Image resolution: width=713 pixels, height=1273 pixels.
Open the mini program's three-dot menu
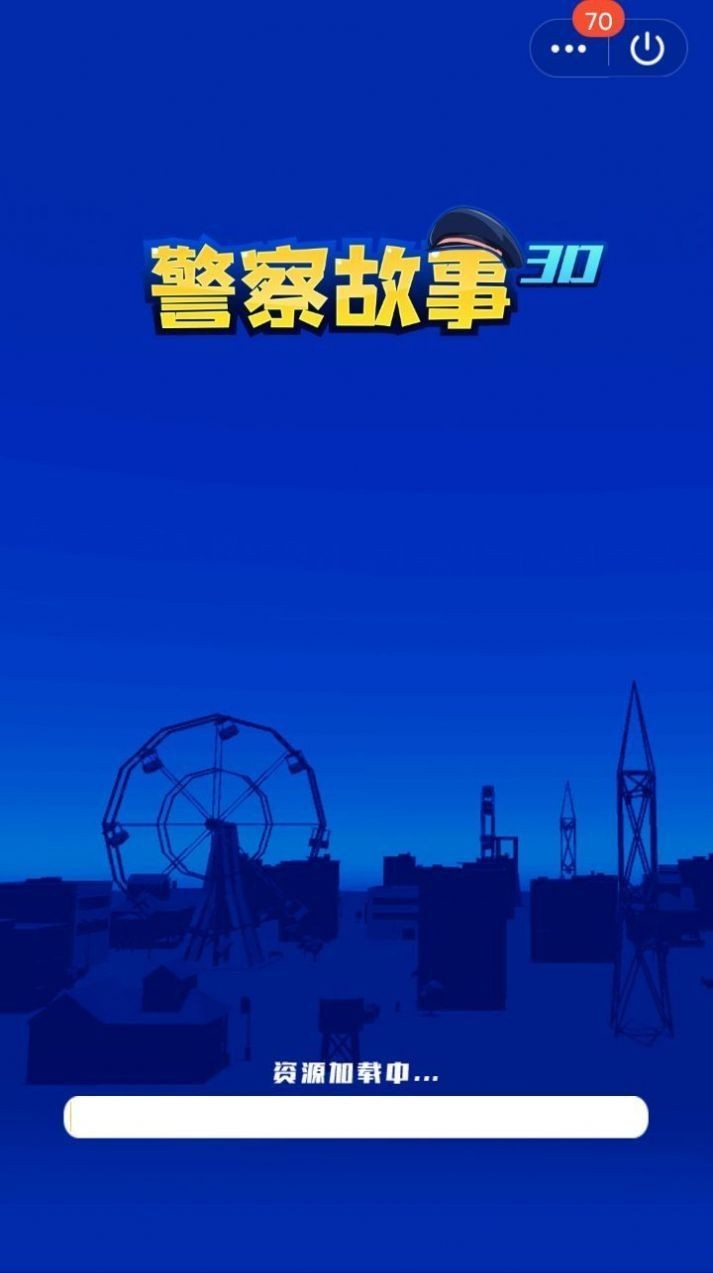point(569,49)
